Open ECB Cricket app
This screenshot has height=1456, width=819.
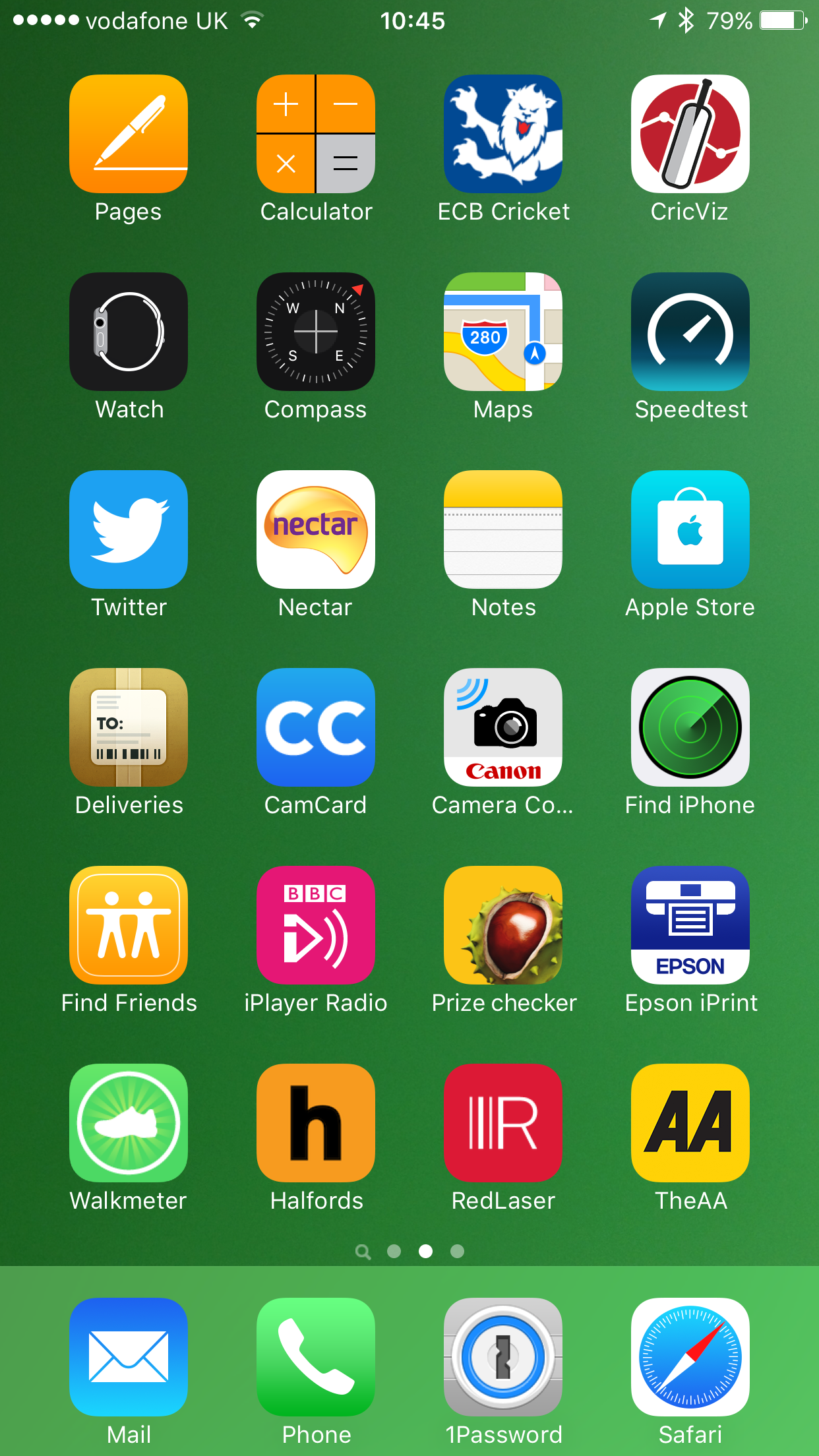tap(503, 134)
